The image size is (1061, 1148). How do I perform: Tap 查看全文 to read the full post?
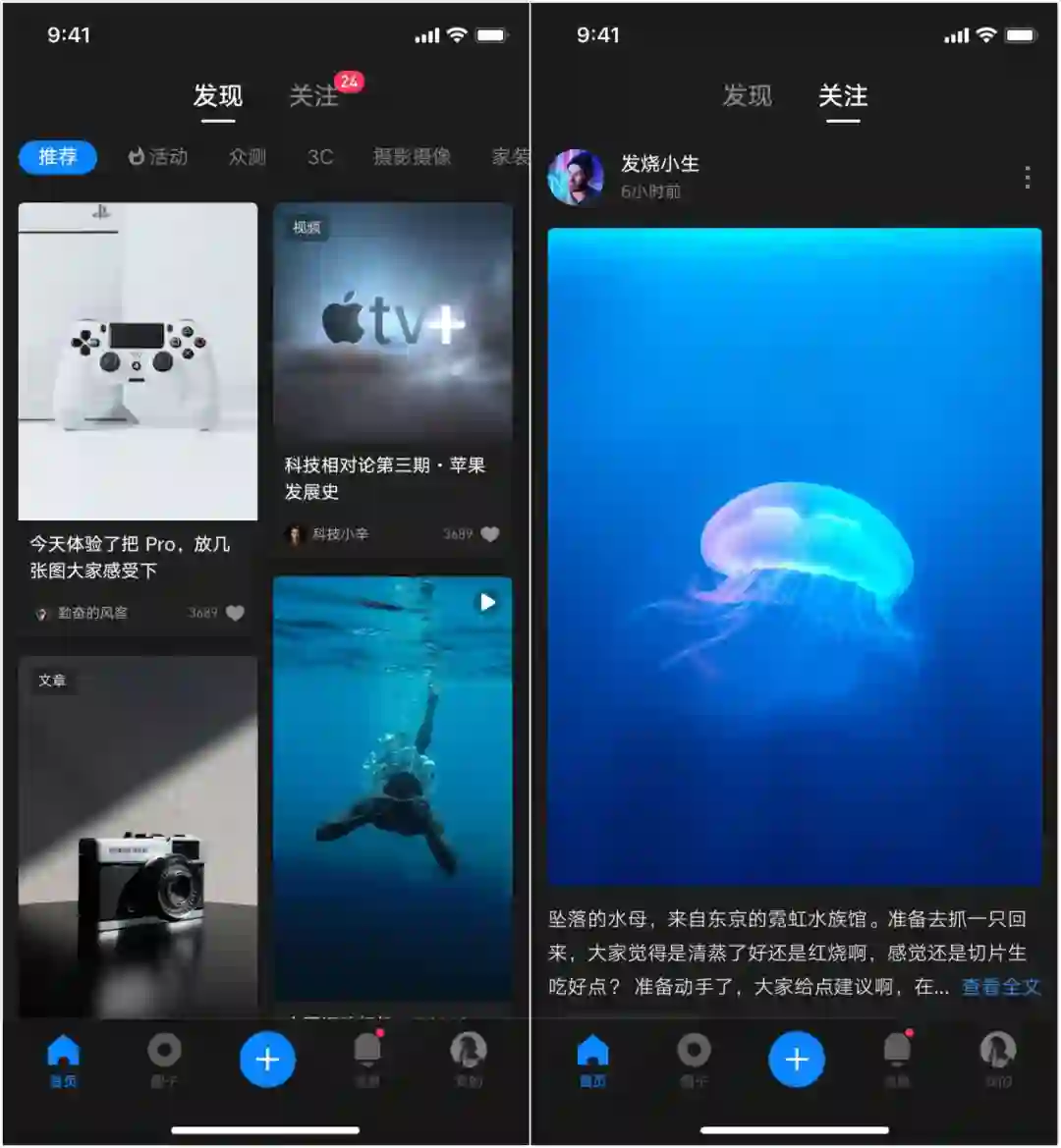(1000, 987)
